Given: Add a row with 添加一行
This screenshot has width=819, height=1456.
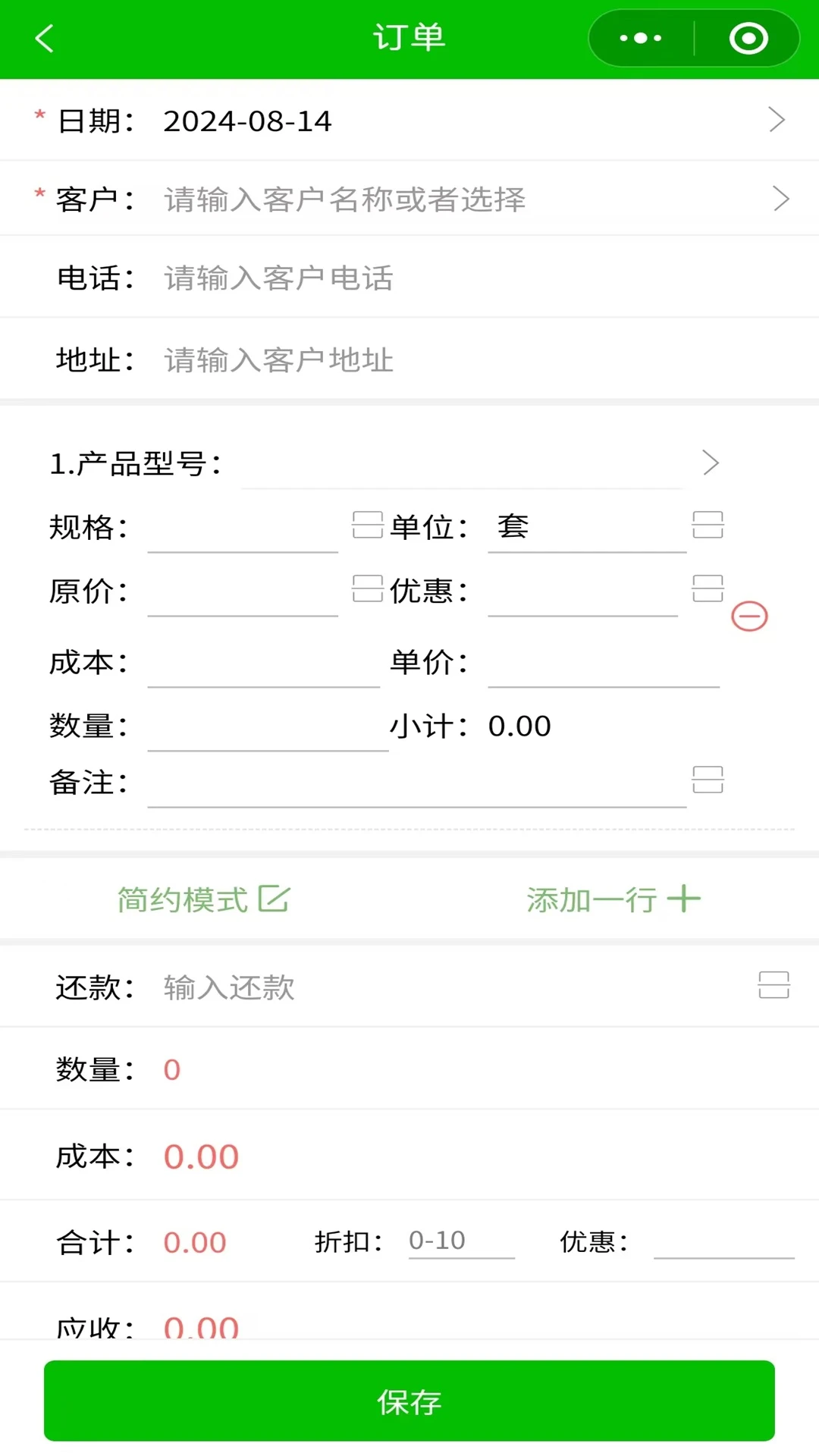Looking at the screenshot, I should [613, 900].
